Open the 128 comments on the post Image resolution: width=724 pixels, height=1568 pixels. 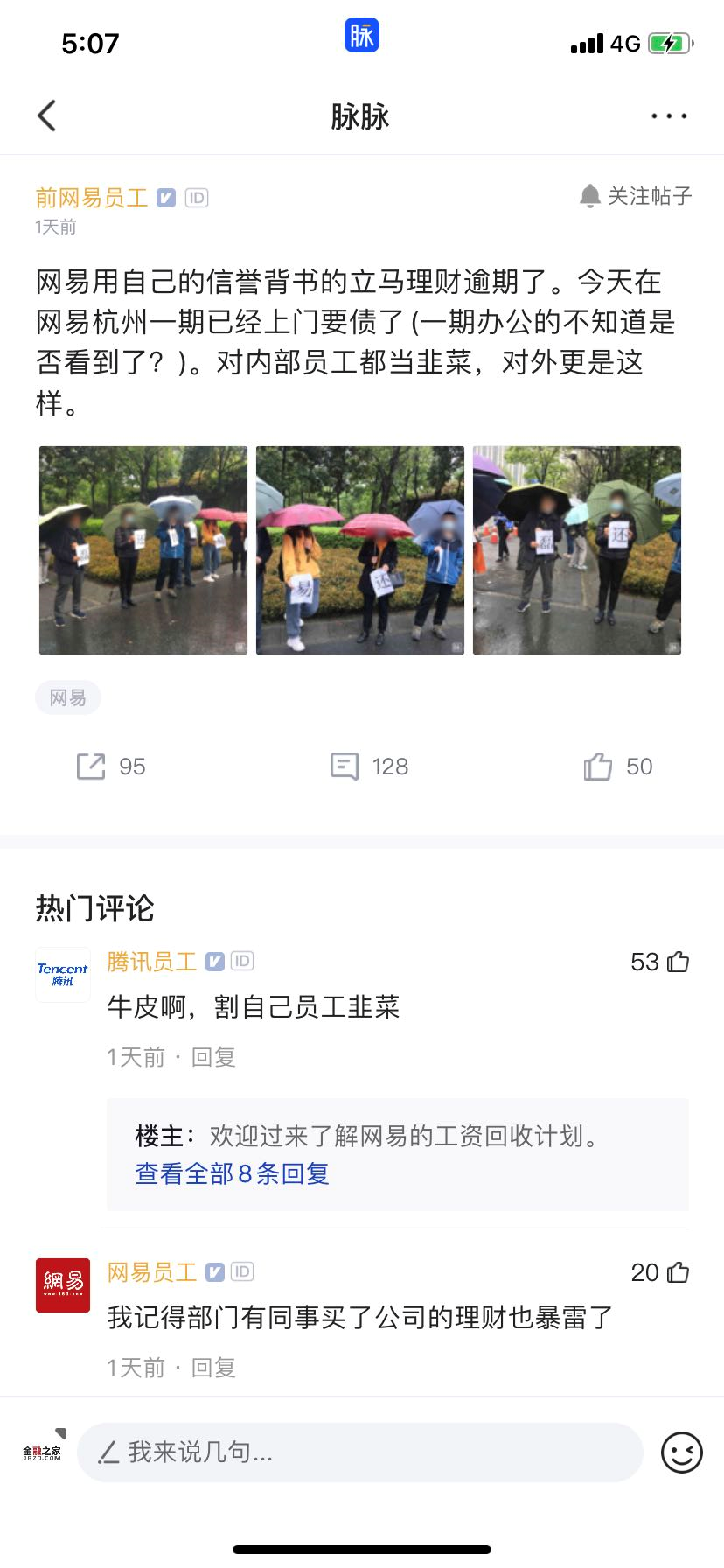point(369,766)
